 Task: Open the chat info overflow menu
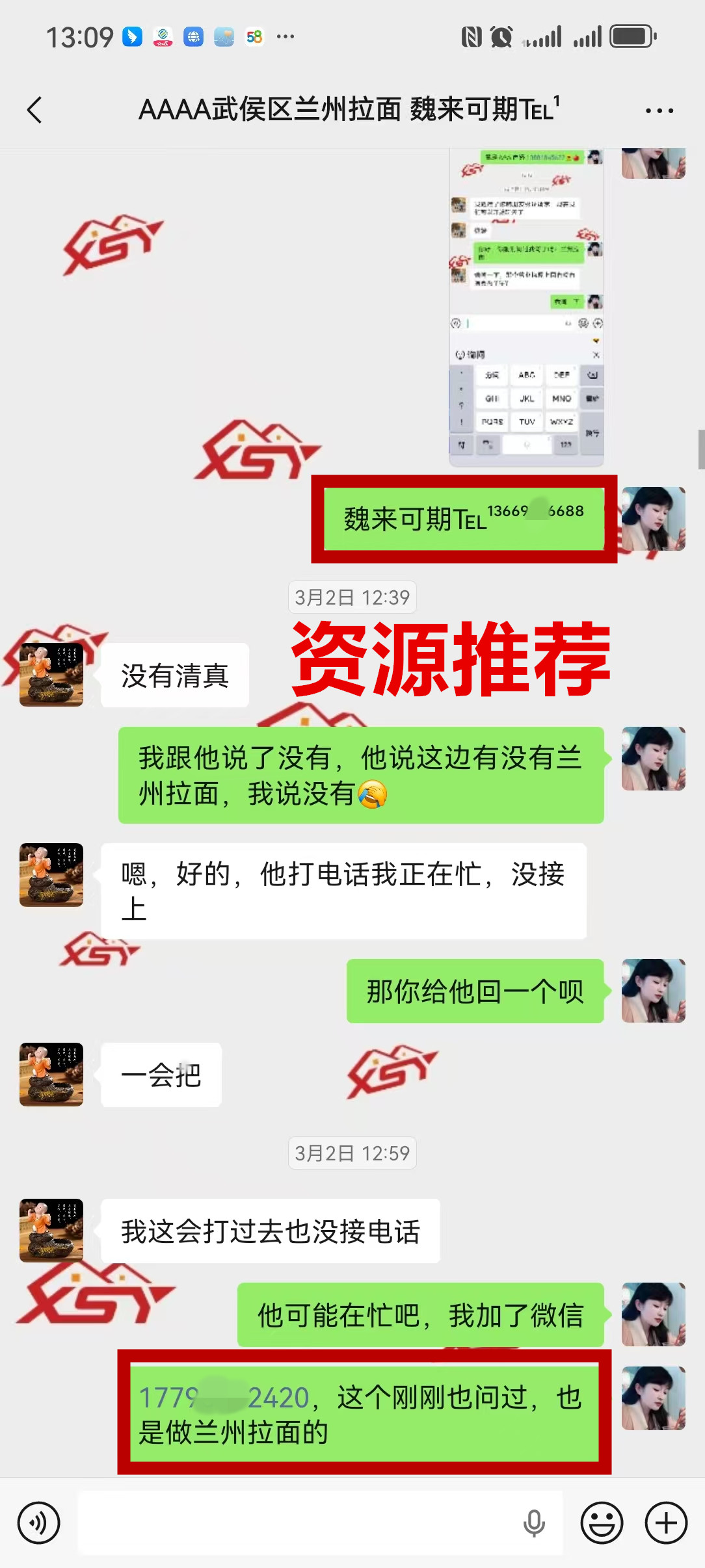[659, 111]
